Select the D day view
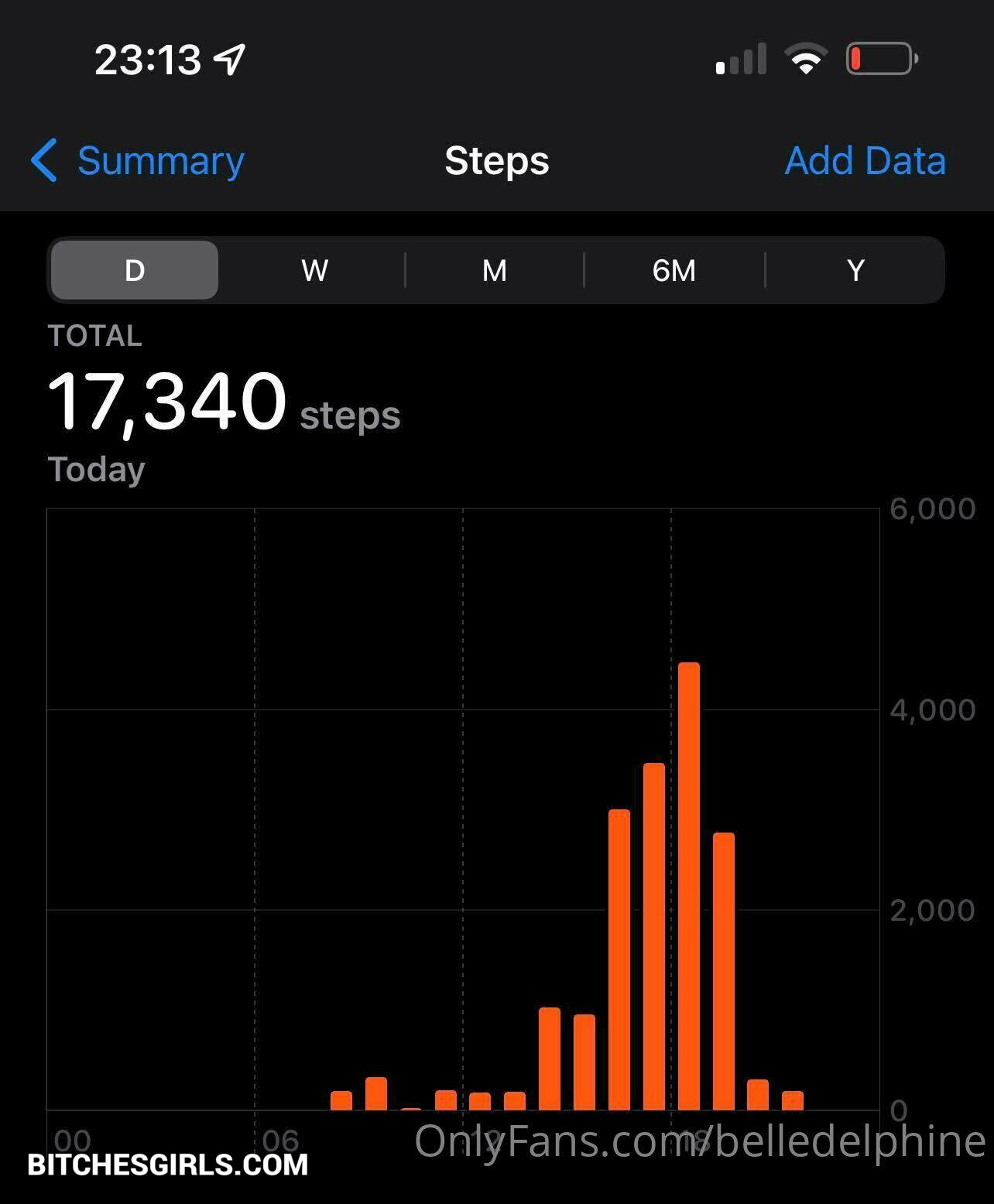The width and height of the screenshot is (994, 1204). point(135,270)
